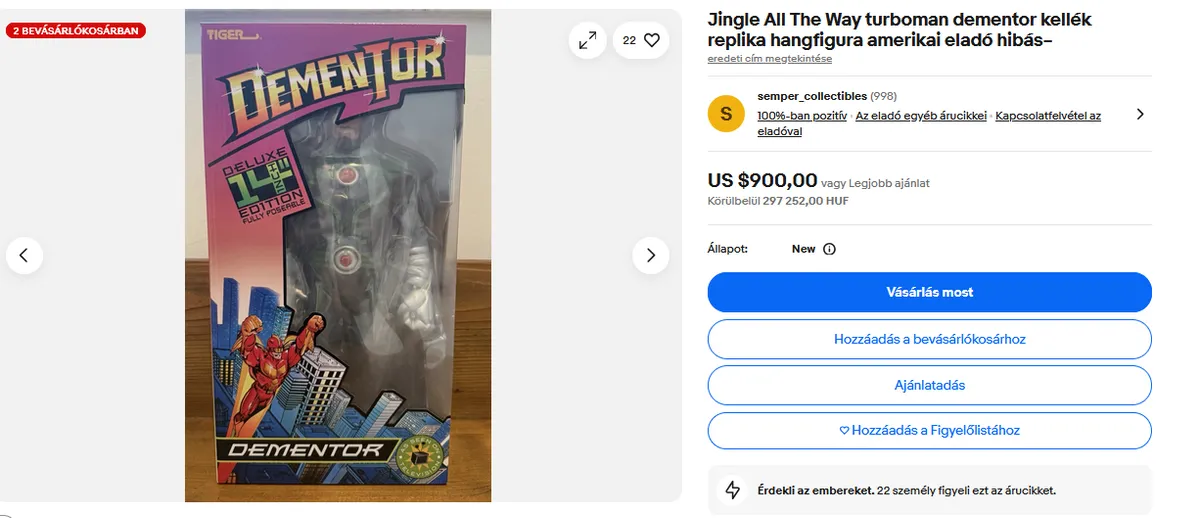Viewport: 1200px width, 518px height.
Task: Select 'Hozzáadás a bevásárlókosárhoz'
Action: 929,339
